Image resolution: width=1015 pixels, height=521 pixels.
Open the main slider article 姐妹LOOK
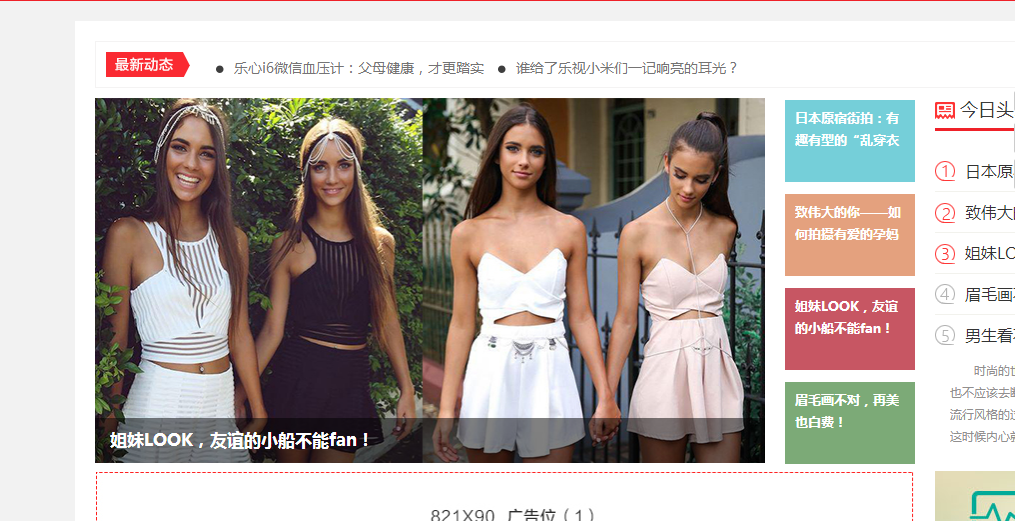click(x=240, y=440)
